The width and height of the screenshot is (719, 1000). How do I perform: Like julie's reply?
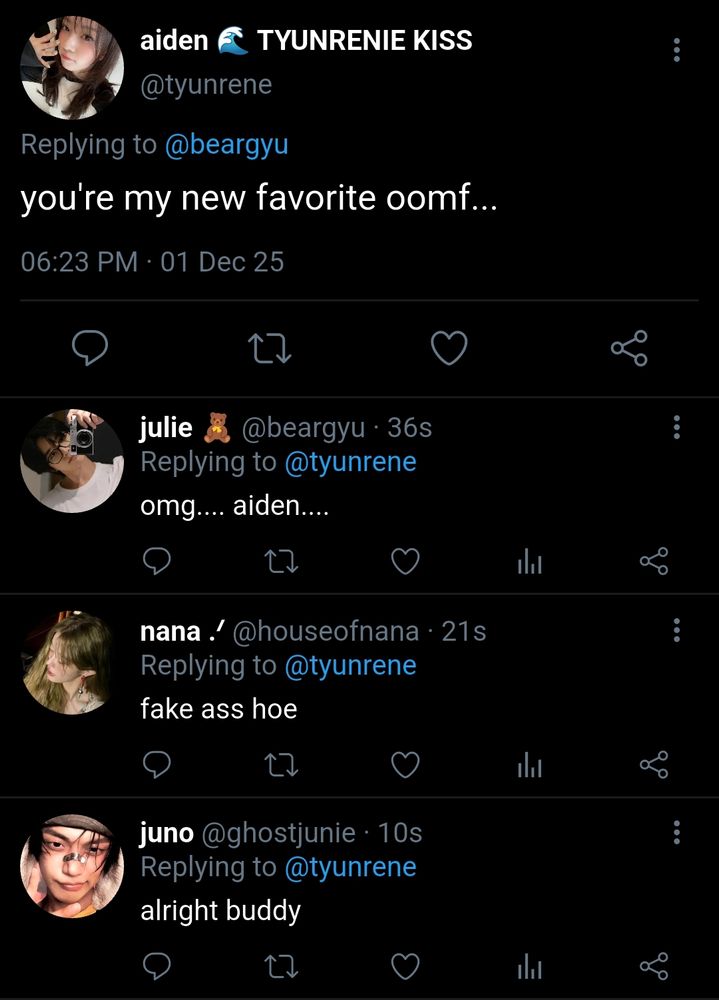pos(404,562)
